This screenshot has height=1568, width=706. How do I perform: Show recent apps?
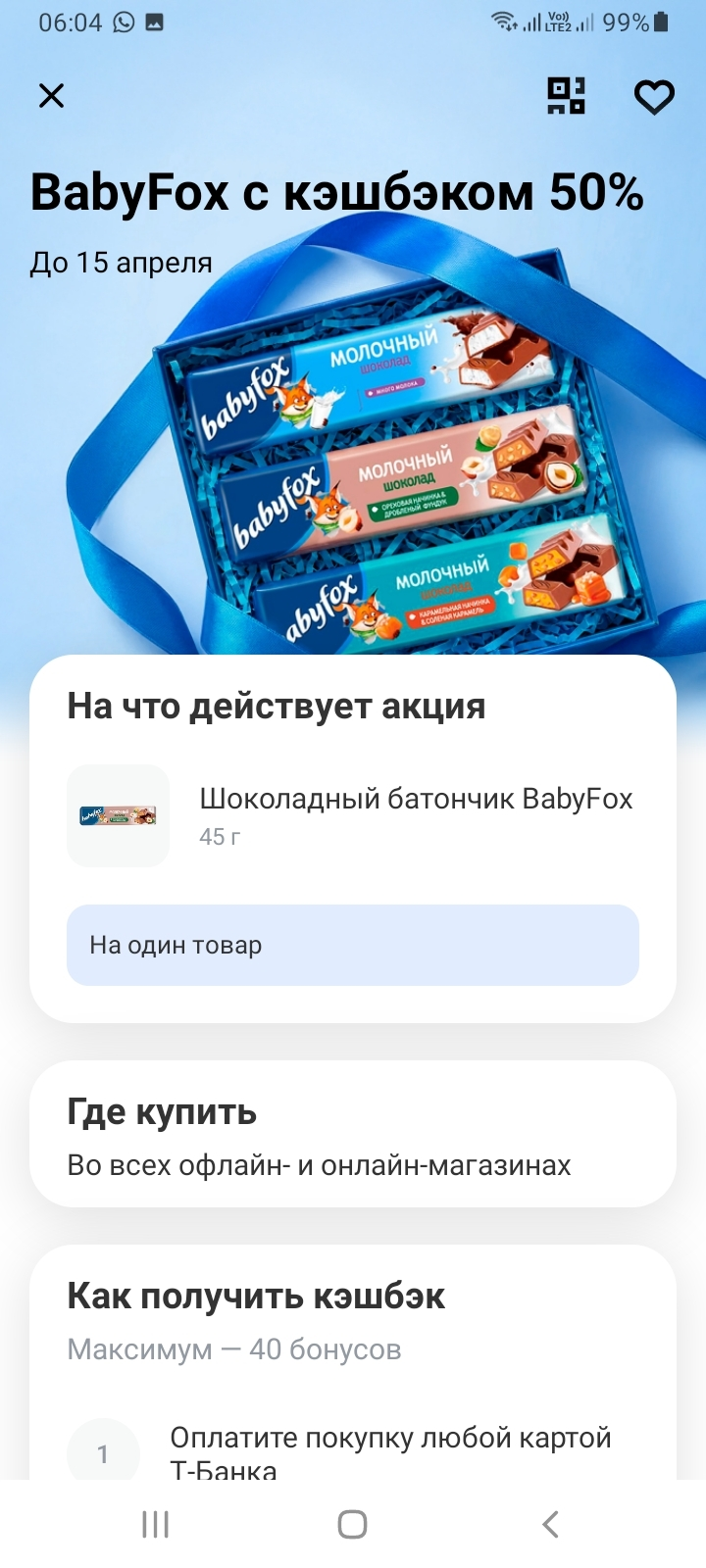155,1524
